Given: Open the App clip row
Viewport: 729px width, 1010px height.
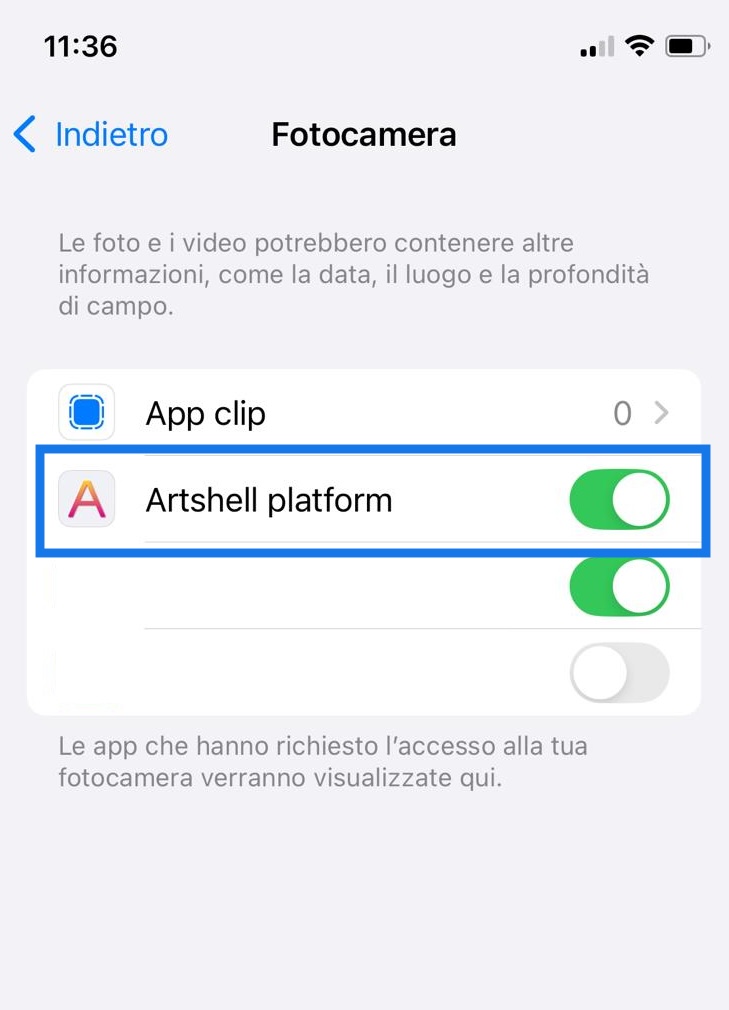Looking at the screenshot, I should click(364, 412).
